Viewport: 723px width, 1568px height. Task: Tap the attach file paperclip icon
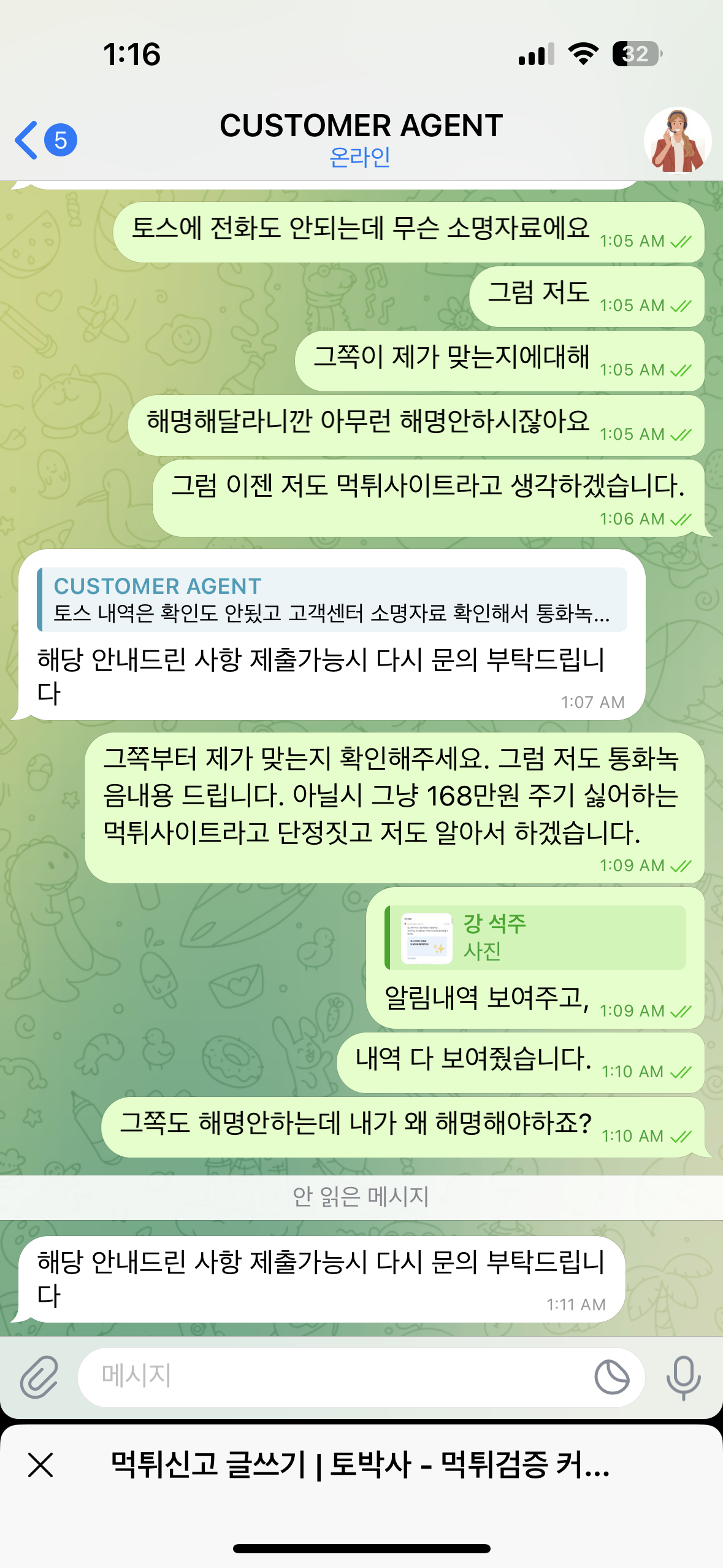[x=39, y=1377]
